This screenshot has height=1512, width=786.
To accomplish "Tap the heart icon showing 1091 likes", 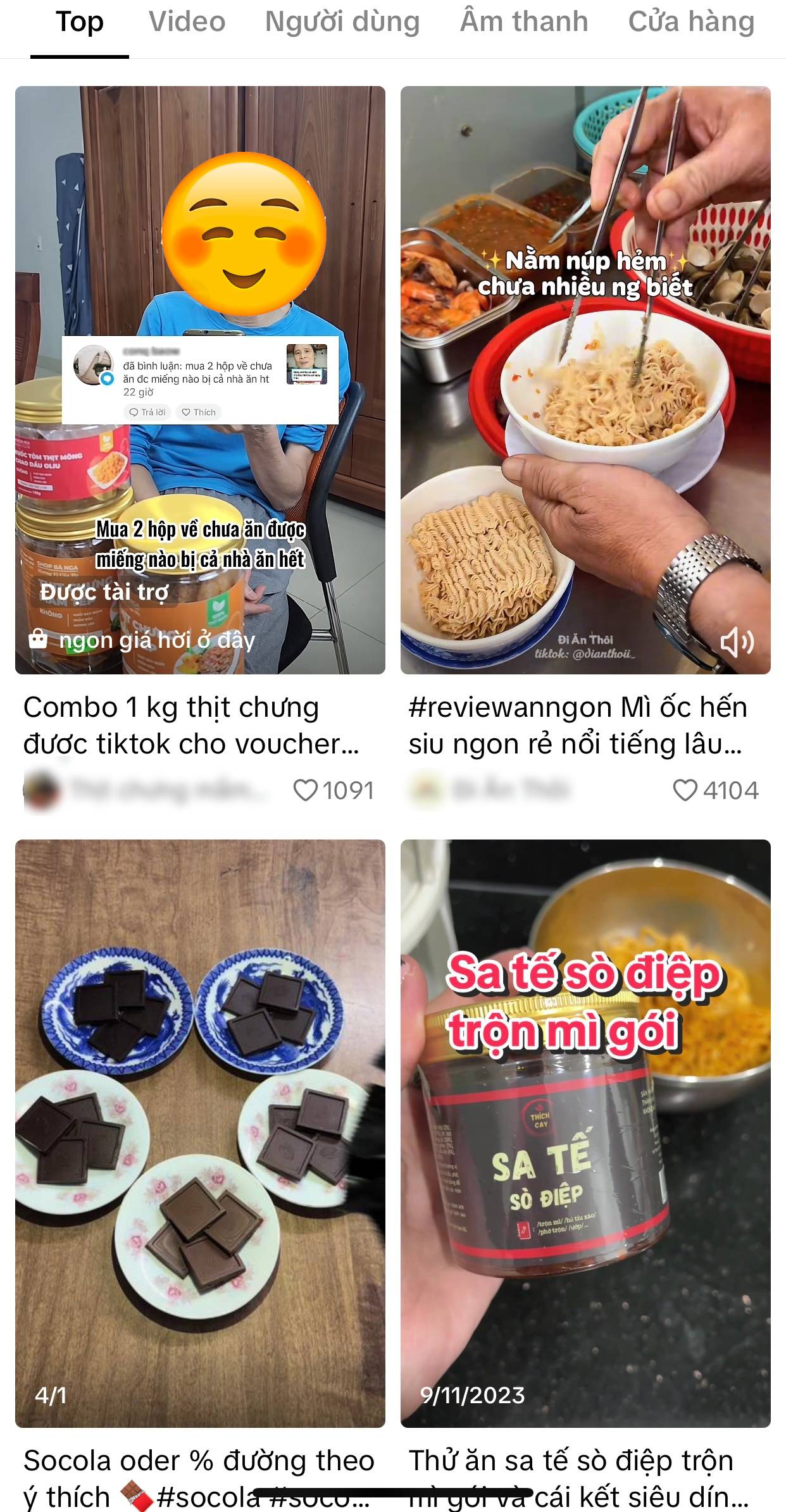I will click(308, 790).
